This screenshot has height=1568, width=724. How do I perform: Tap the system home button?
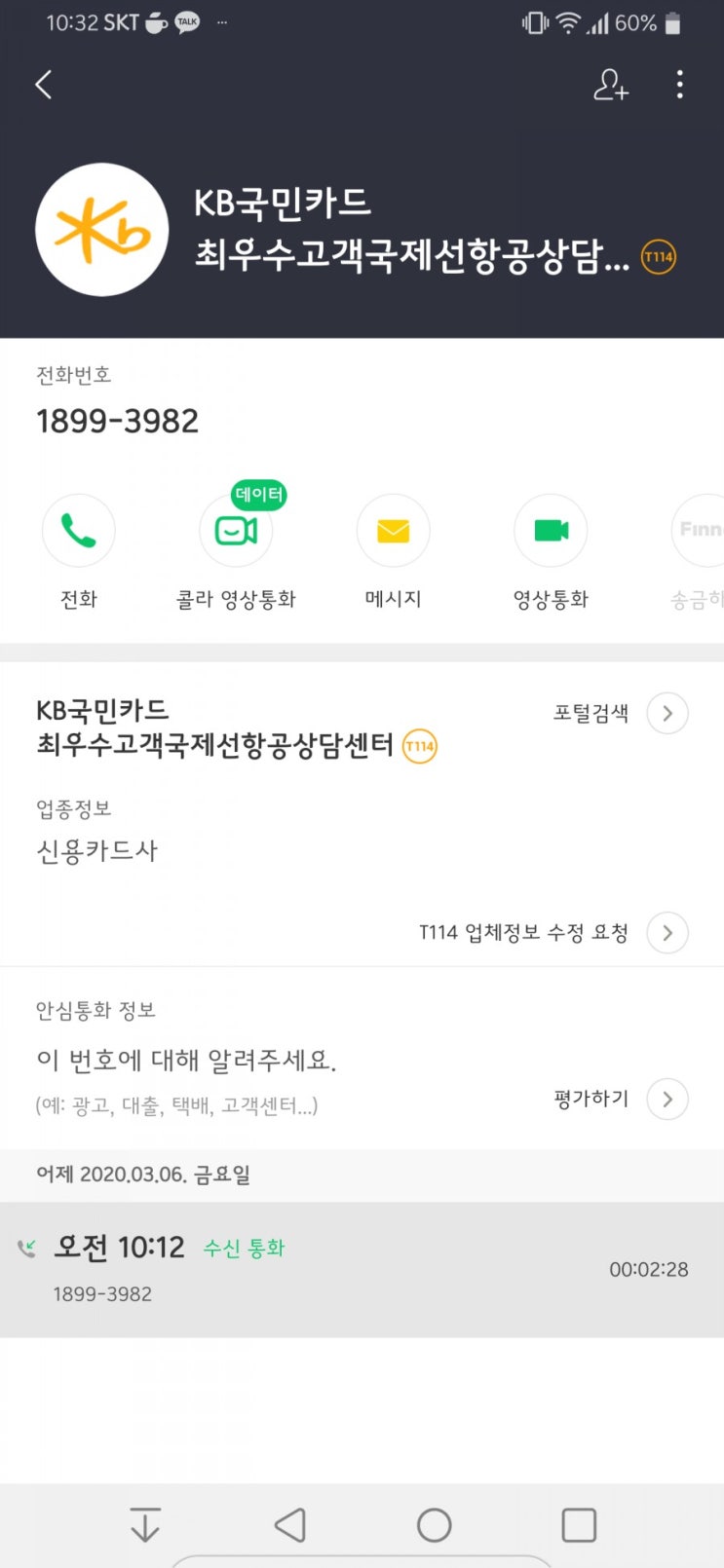(434, 1525)
